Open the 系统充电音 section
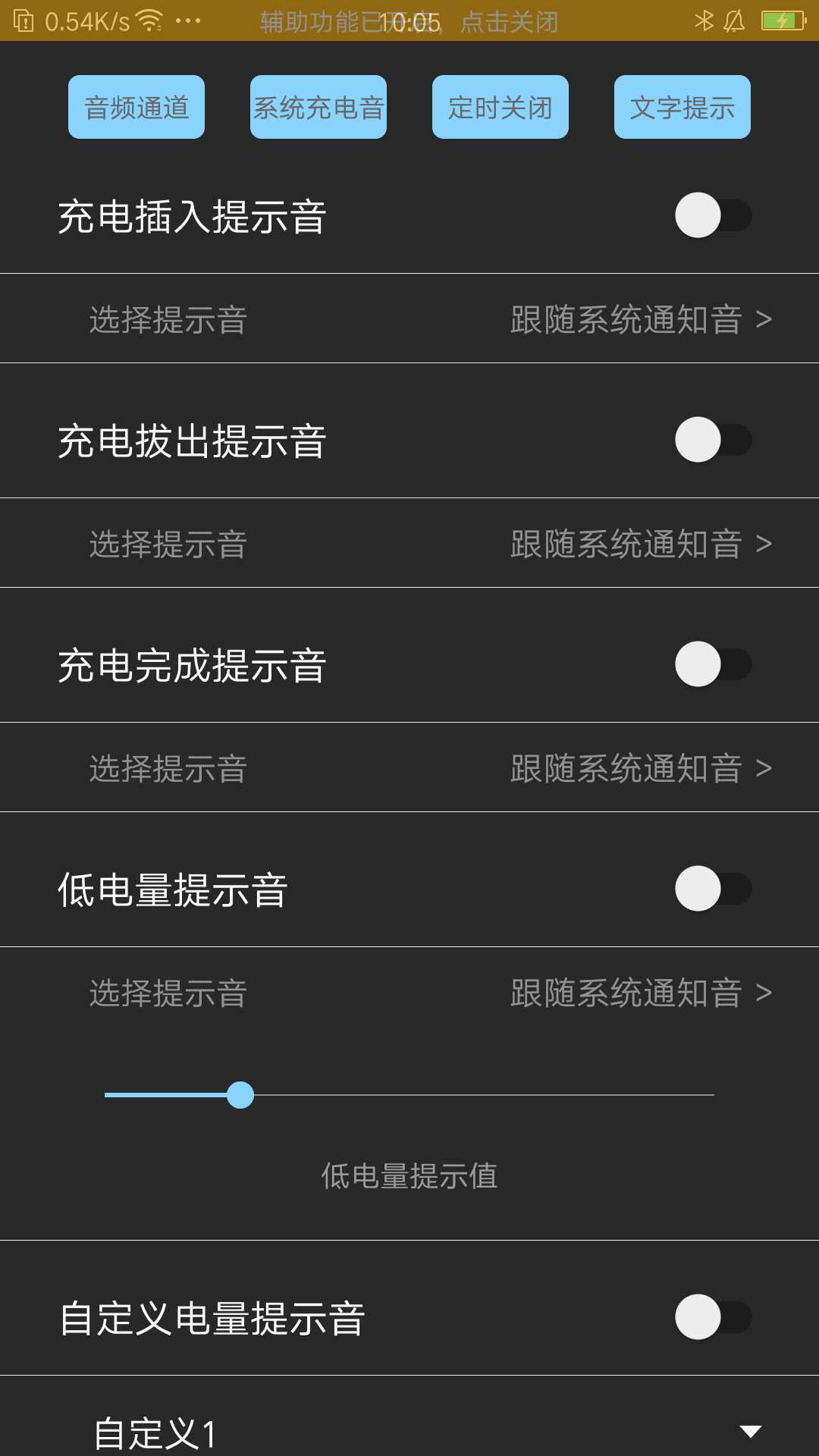Screen dimensions: 819x1456 click(x=318, y=107)
